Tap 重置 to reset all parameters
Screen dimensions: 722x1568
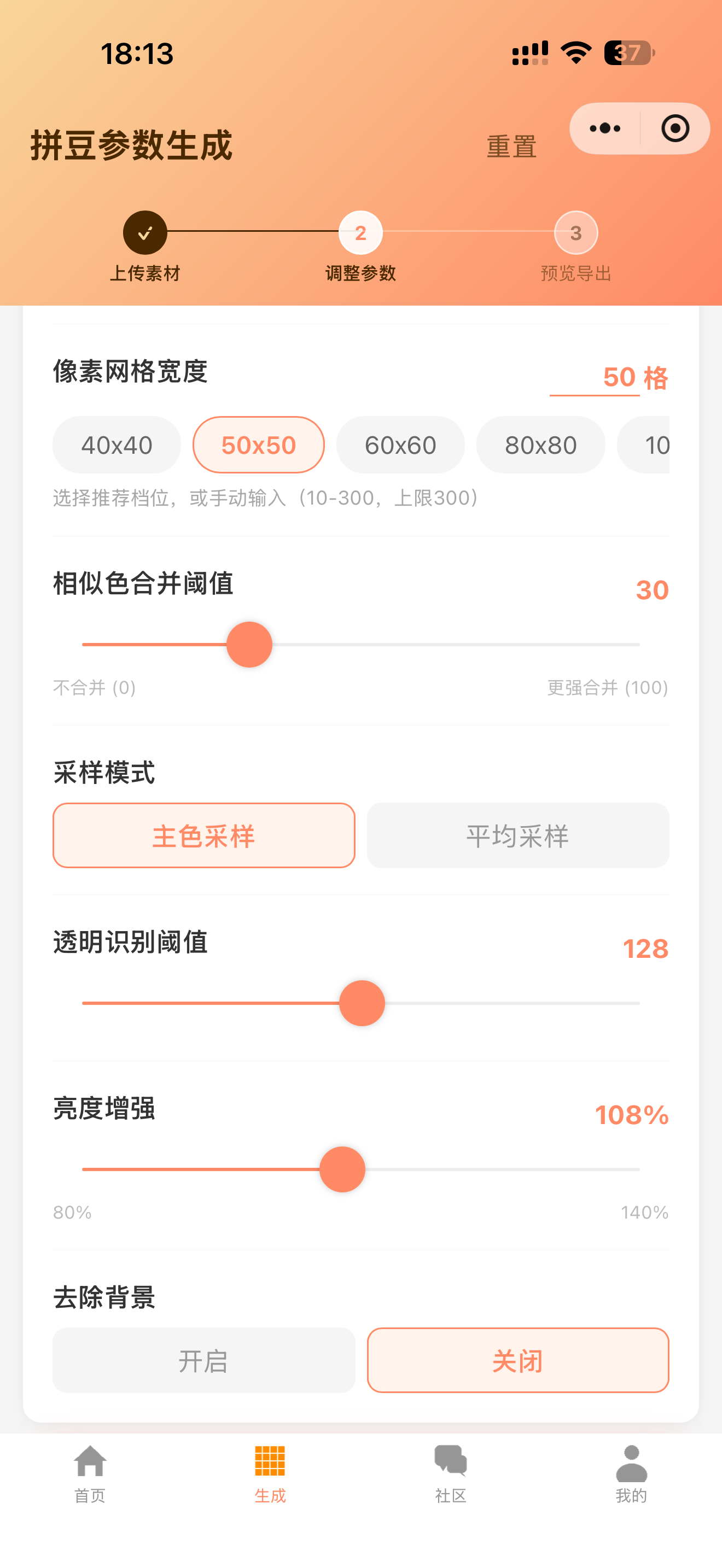pyautogui.click(x=511, y=145)
